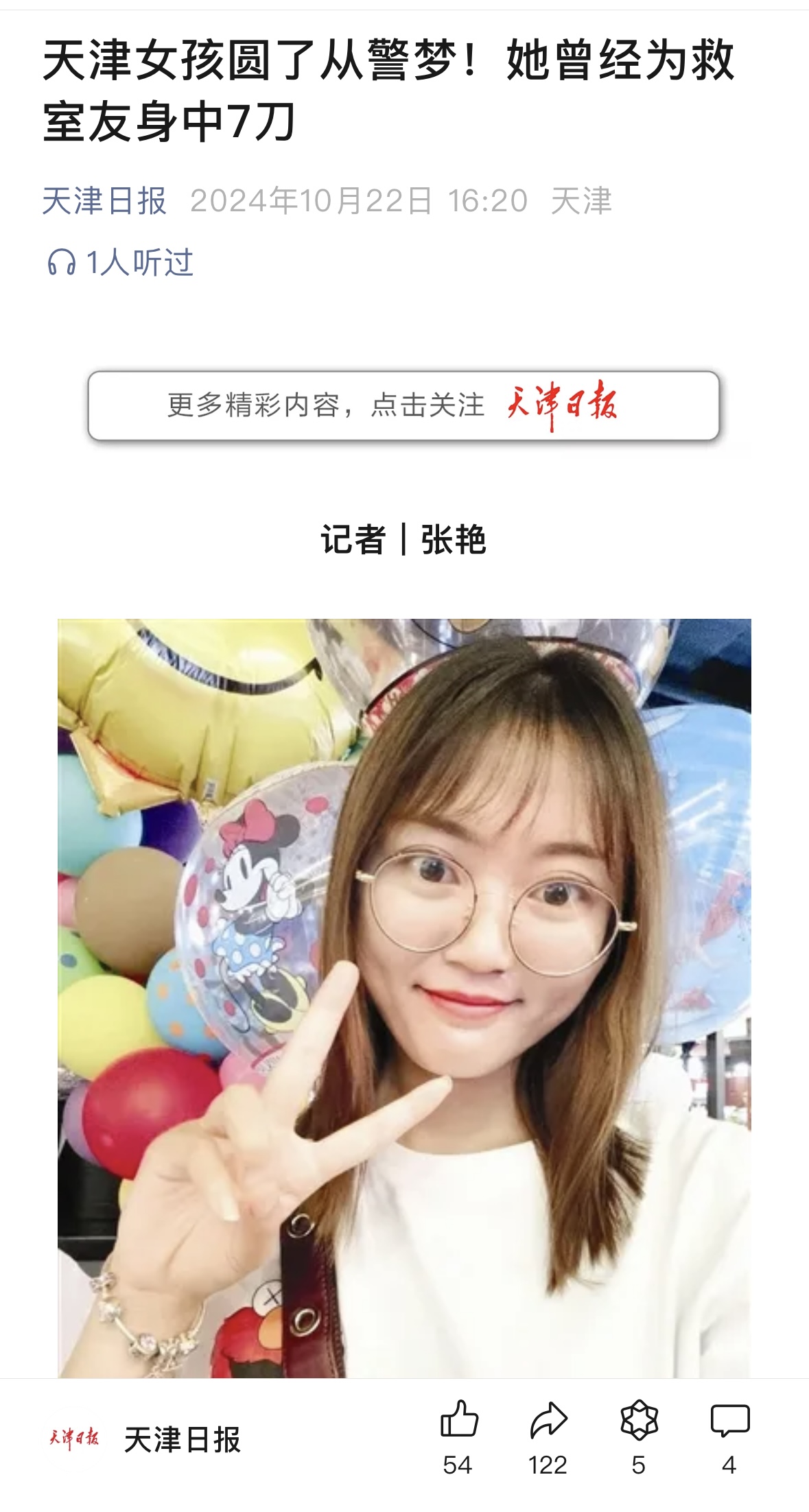Play the article audio via headphone icon
Image resolution: width=809 pixels, height=1512 pixels.
coord(61,263)
